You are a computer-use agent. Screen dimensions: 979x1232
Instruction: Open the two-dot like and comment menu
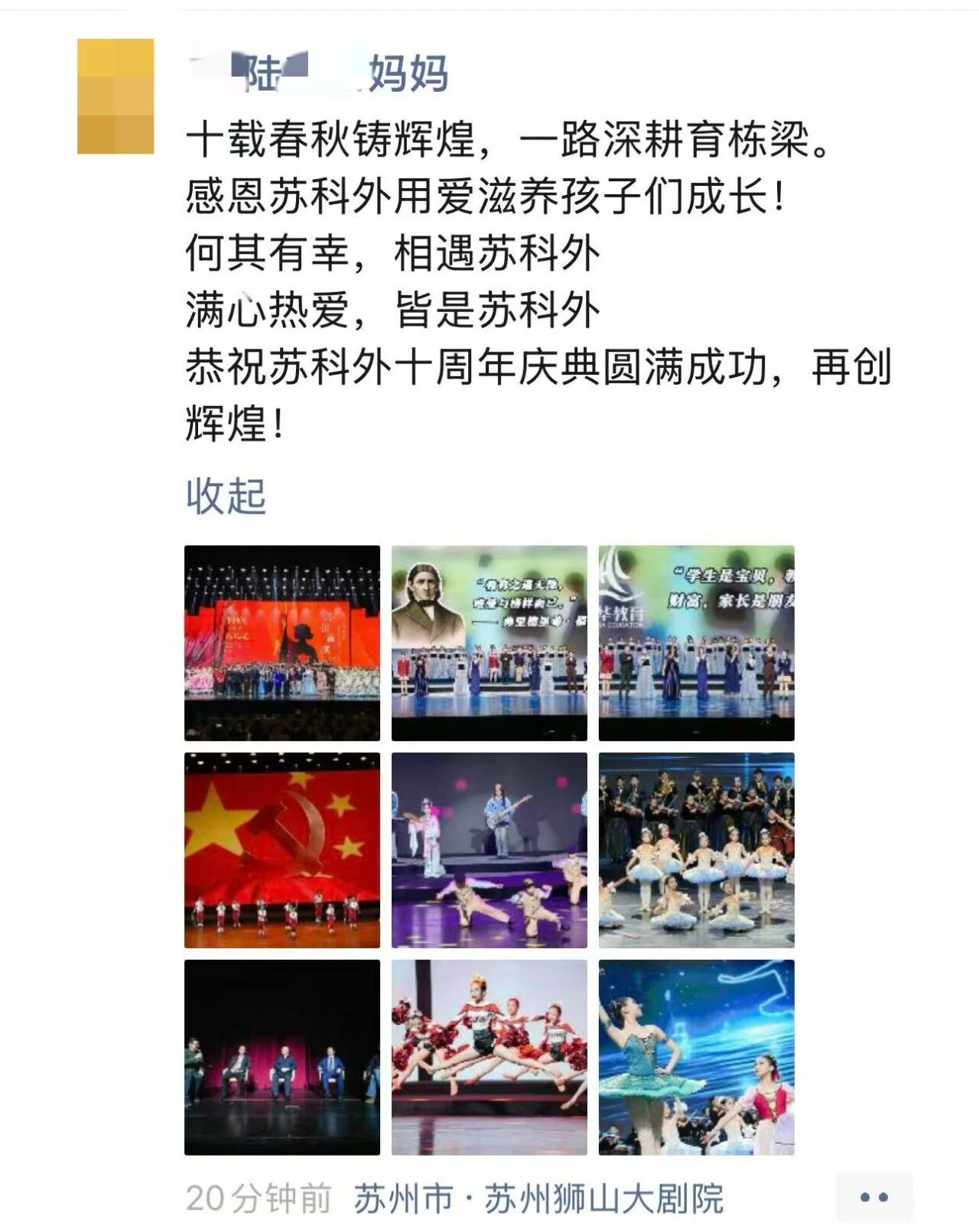pos(873,1198)
